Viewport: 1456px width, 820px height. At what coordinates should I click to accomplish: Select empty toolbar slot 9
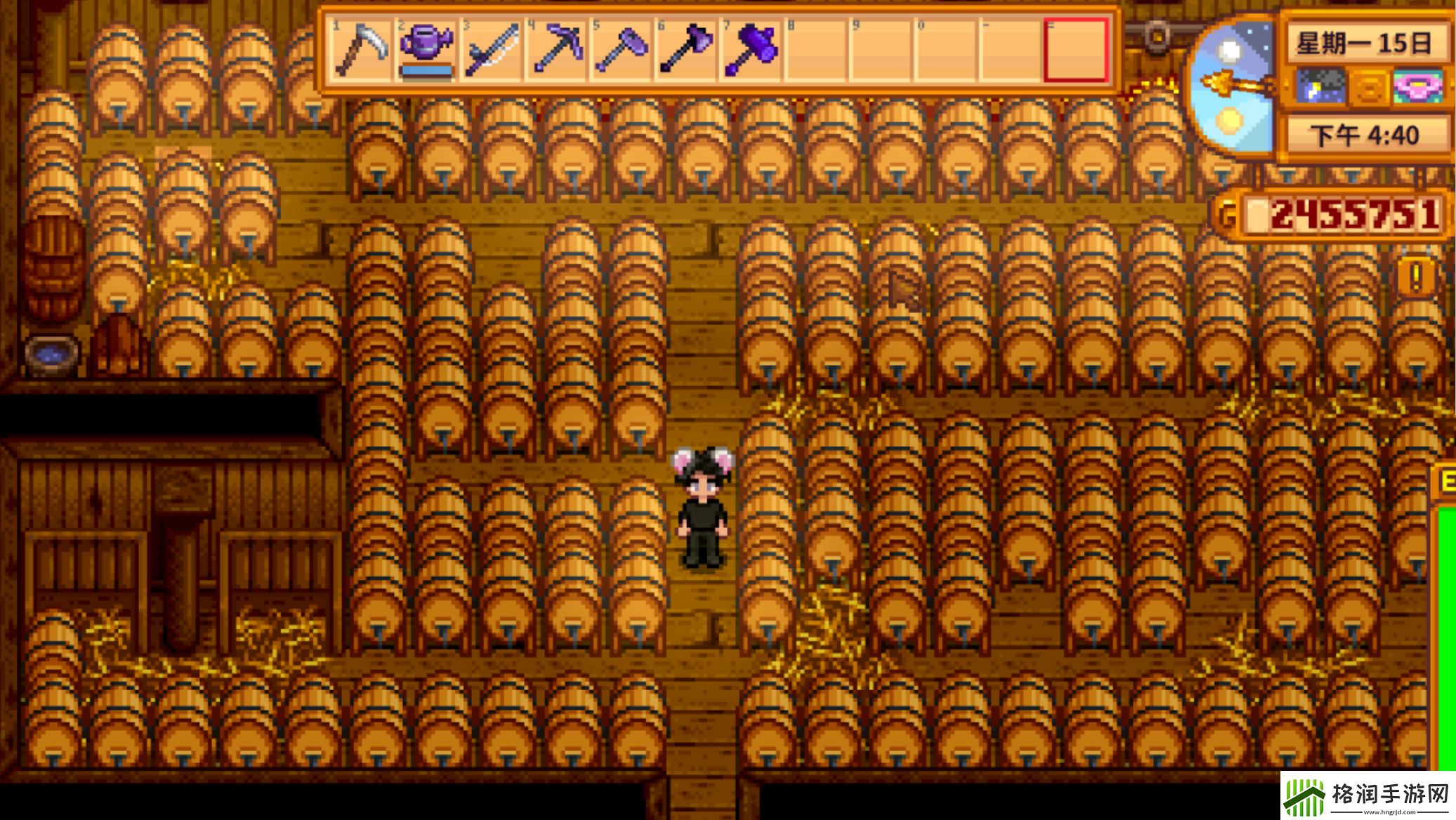pos(881,49)
